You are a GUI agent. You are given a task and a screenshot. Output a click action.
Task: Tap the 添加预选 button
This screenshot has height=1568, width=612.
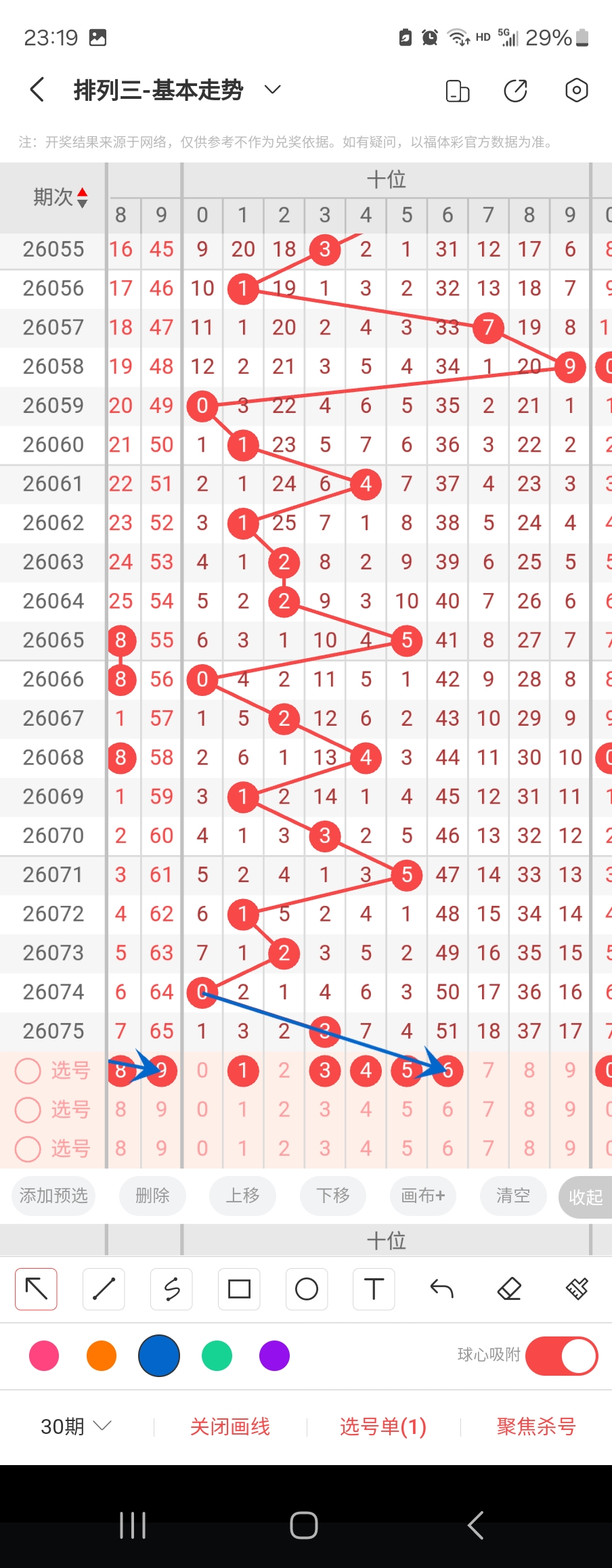(x=53, y=1196)
